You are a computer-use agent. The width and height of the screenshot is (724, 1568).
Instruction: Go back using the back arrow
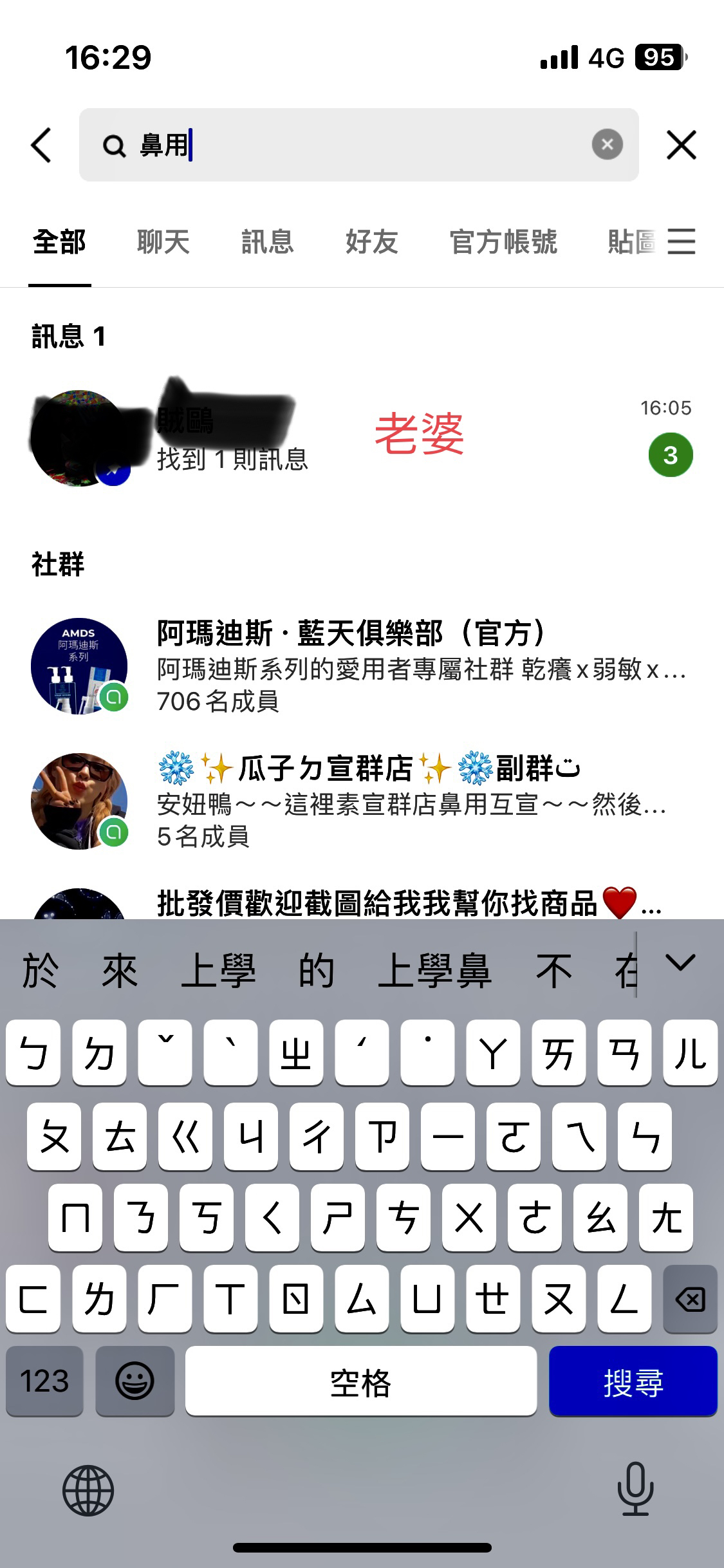point(41,145)
